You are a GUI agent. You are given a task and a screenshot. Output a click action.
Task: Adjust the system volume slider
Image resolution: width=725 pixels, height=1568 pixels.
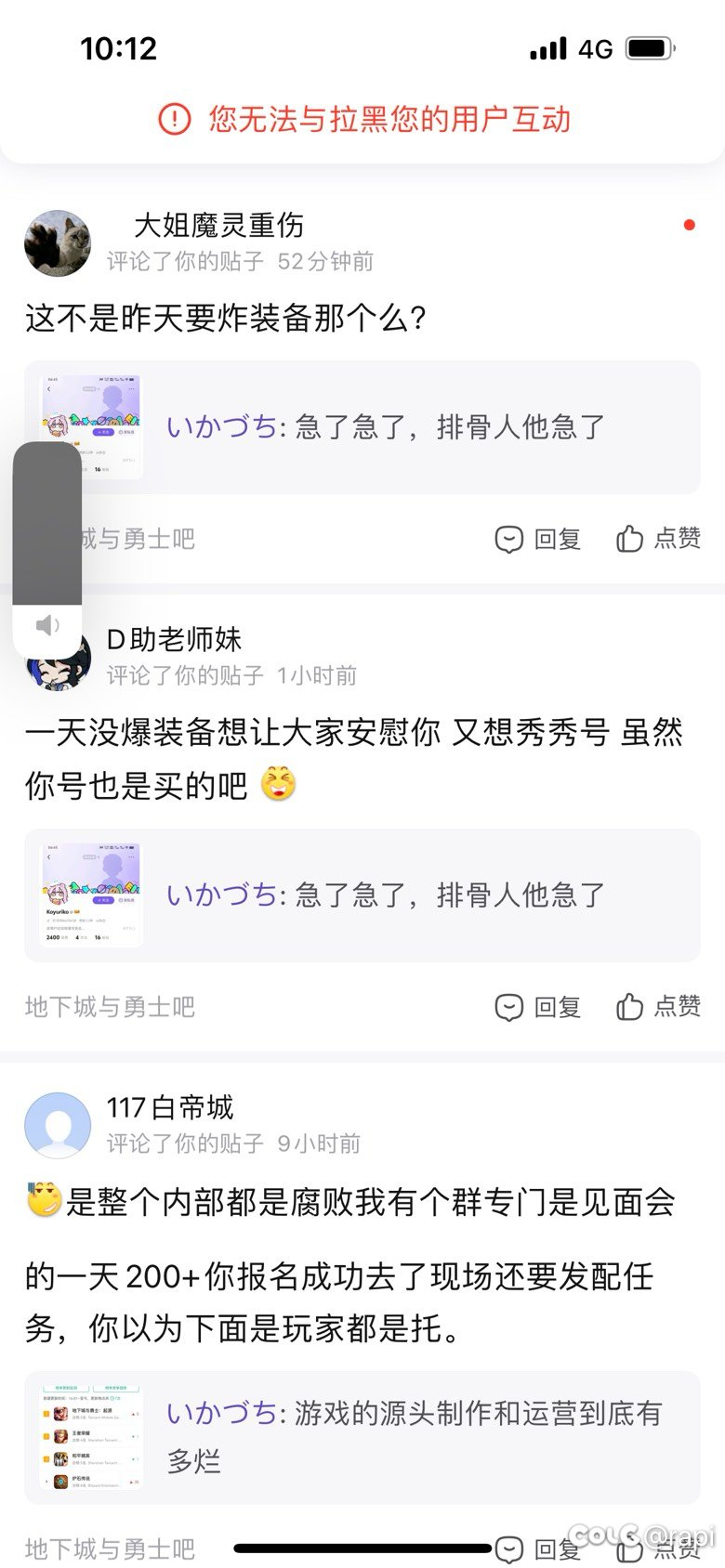pyautogui.click(x=47, y=525)
